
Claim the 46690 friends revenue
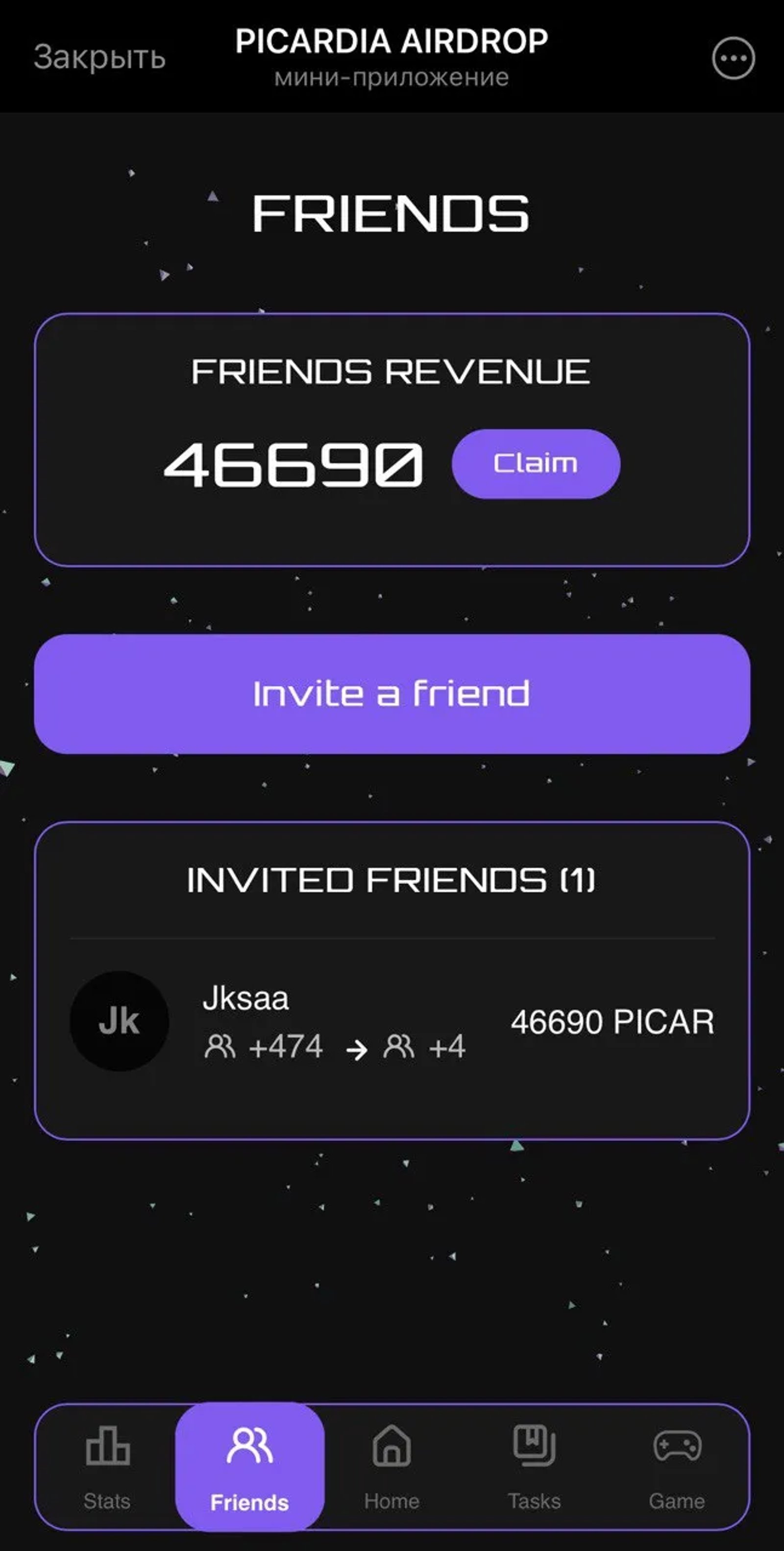(x=537, y=463)
